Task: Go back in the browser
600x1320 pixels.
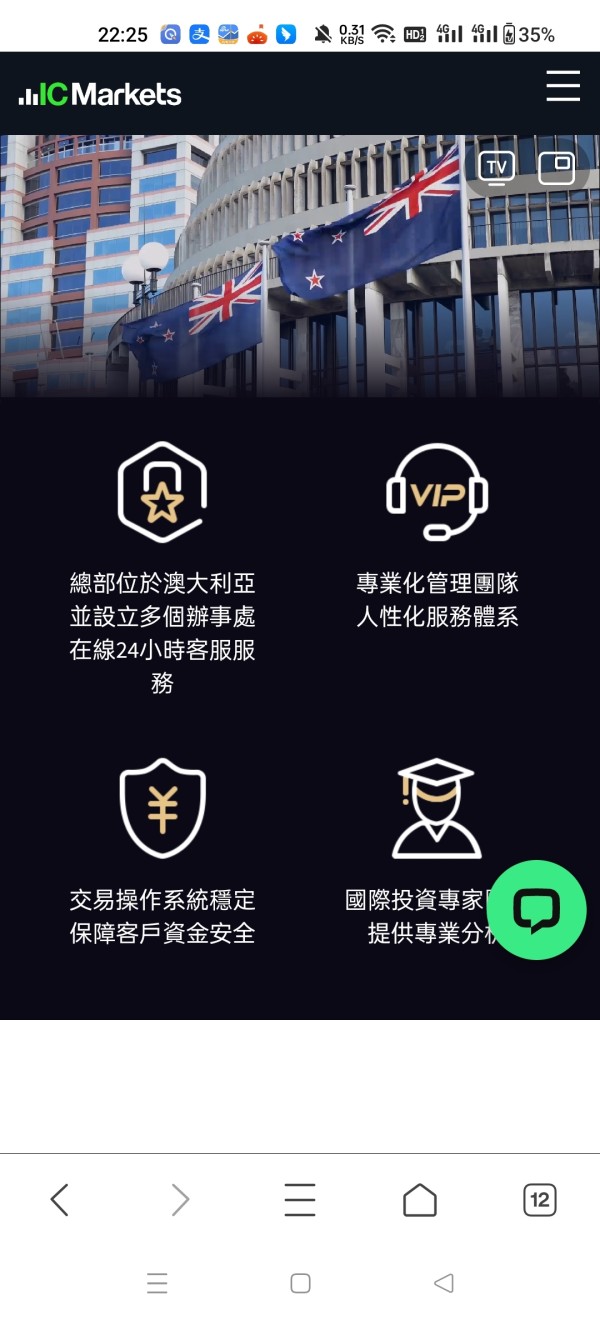Action: (60, 1199)
